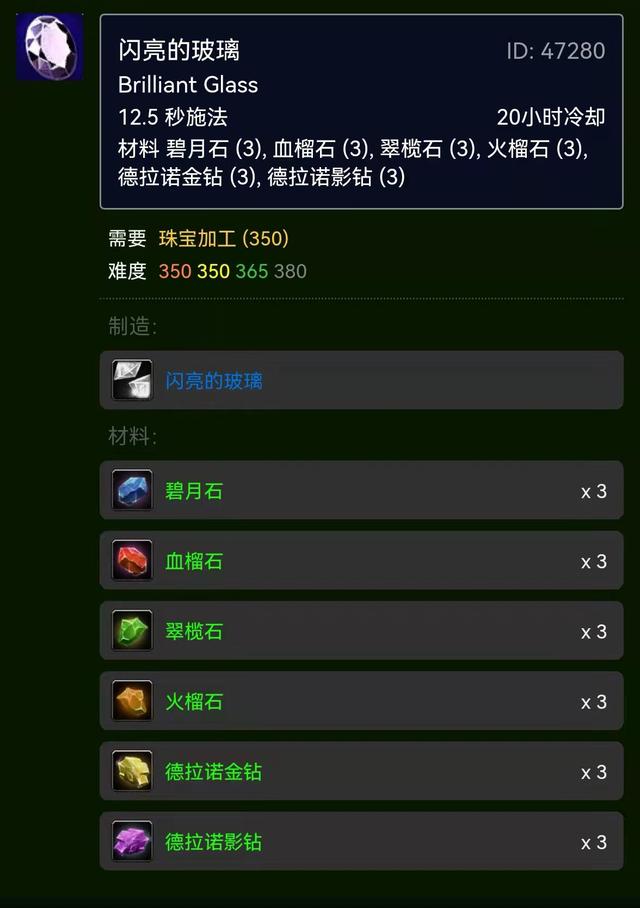The width and height of the screenshot is (640, 908).
Task: Open the 德拉诺影钻 material row
Action: (x=213, y=841)
